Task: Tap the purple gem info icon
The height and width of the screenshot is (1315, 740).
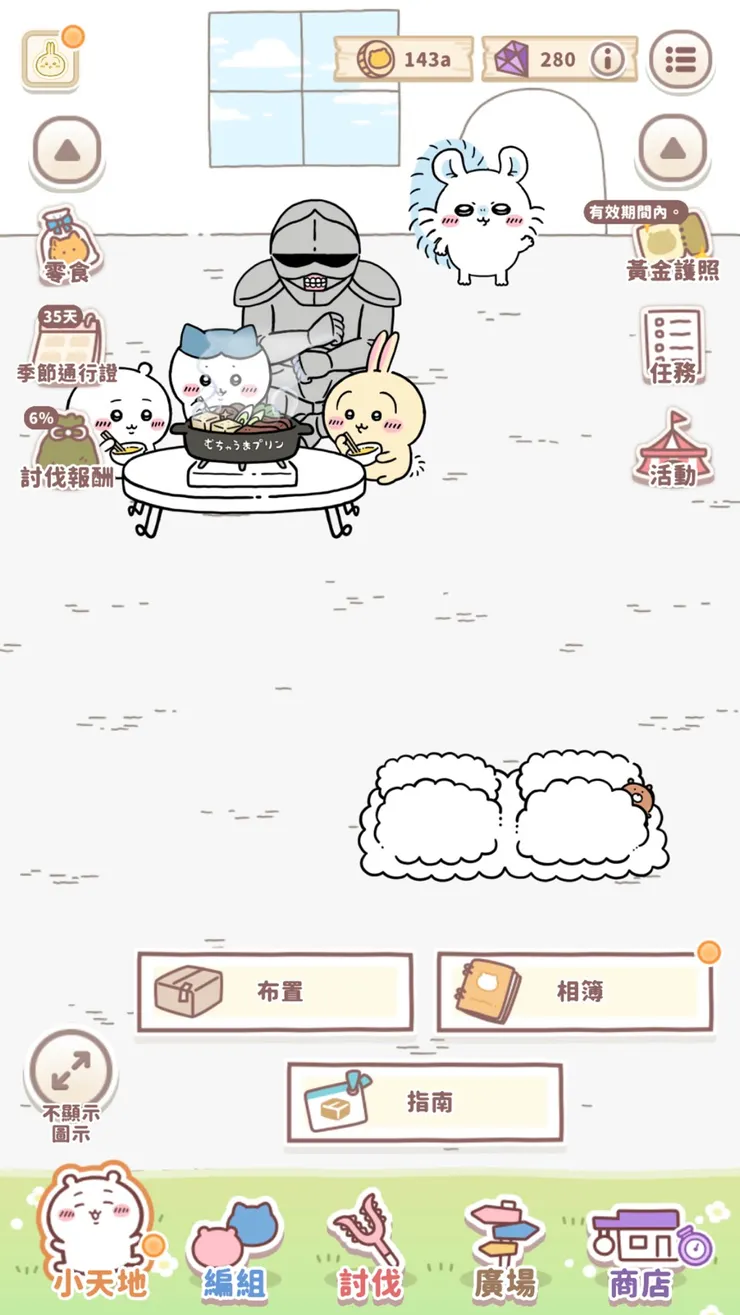Action: coord(607,60)
